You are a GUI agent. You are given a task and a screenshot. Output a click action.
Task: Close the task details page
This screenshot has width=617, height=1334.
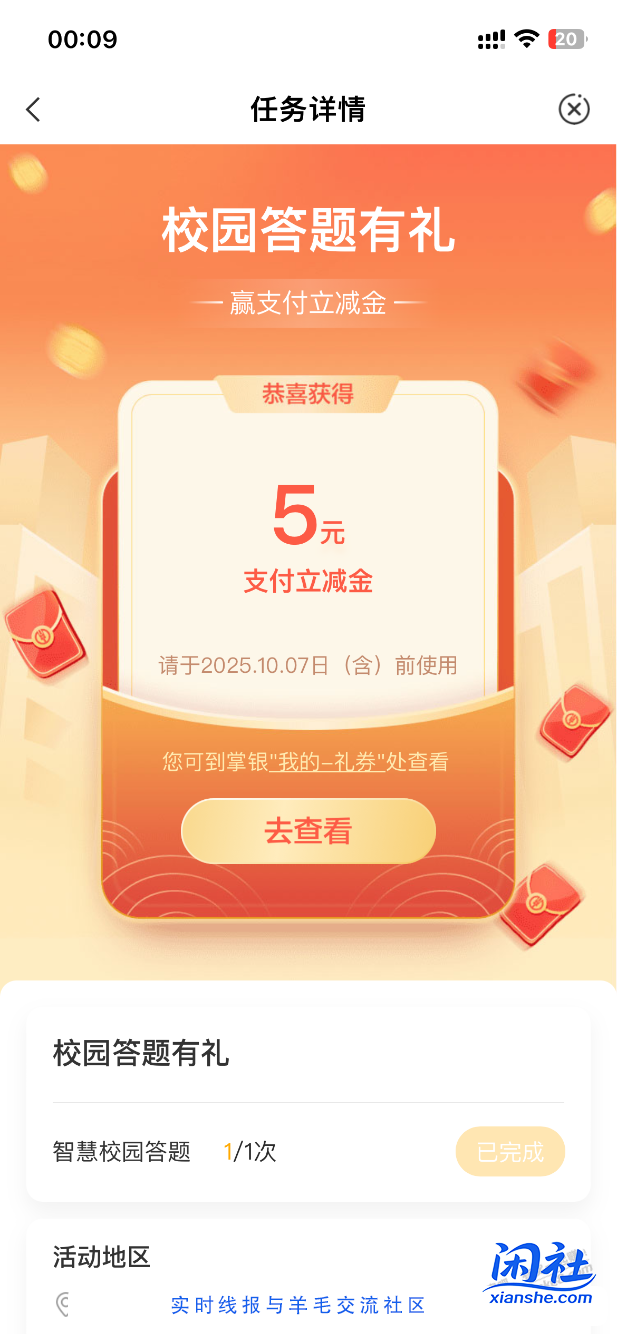click(x=574, y=109)
